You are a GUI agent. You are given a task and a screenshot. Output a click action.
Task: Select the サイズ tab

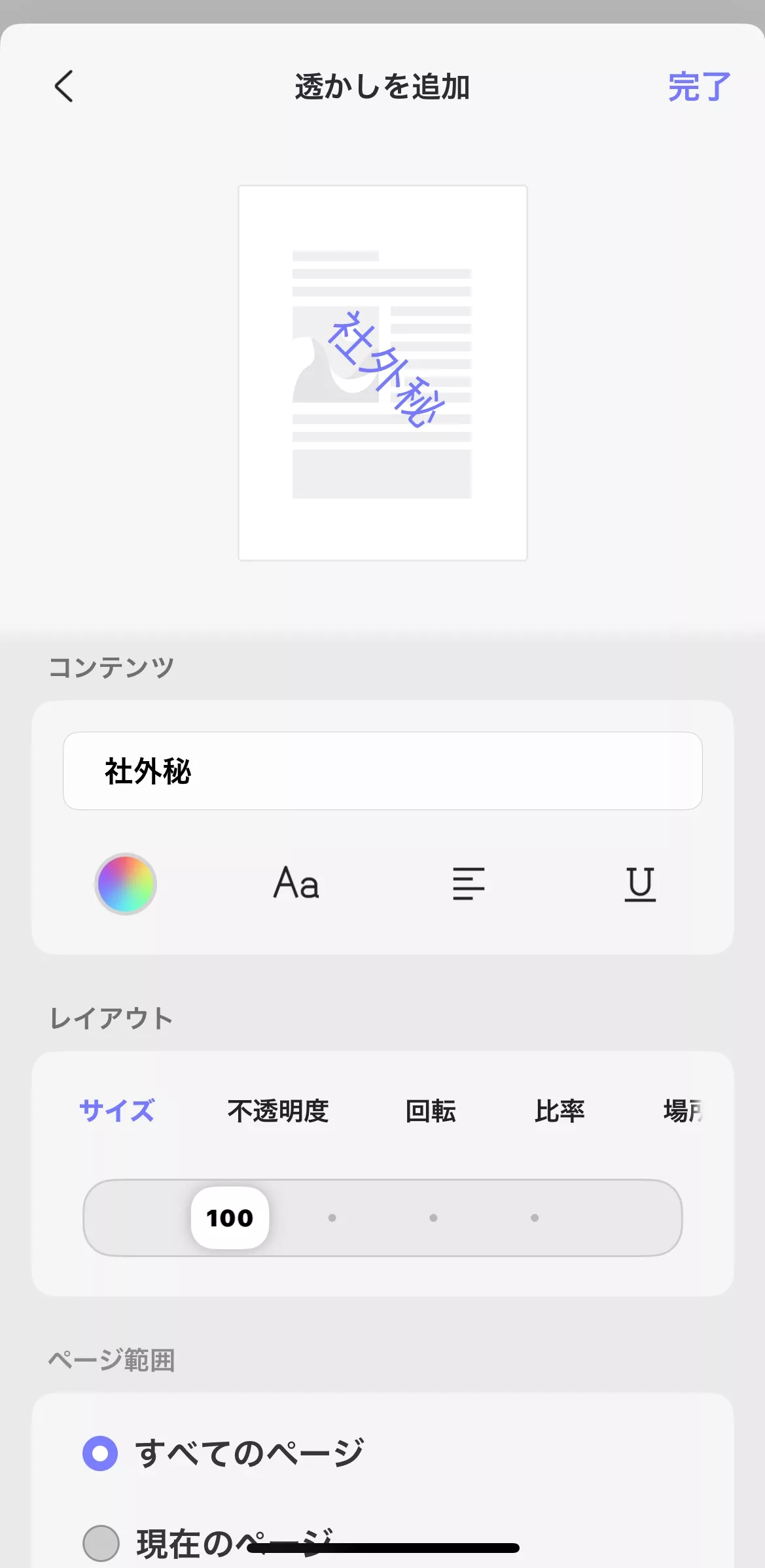(x=118, y=1111)
